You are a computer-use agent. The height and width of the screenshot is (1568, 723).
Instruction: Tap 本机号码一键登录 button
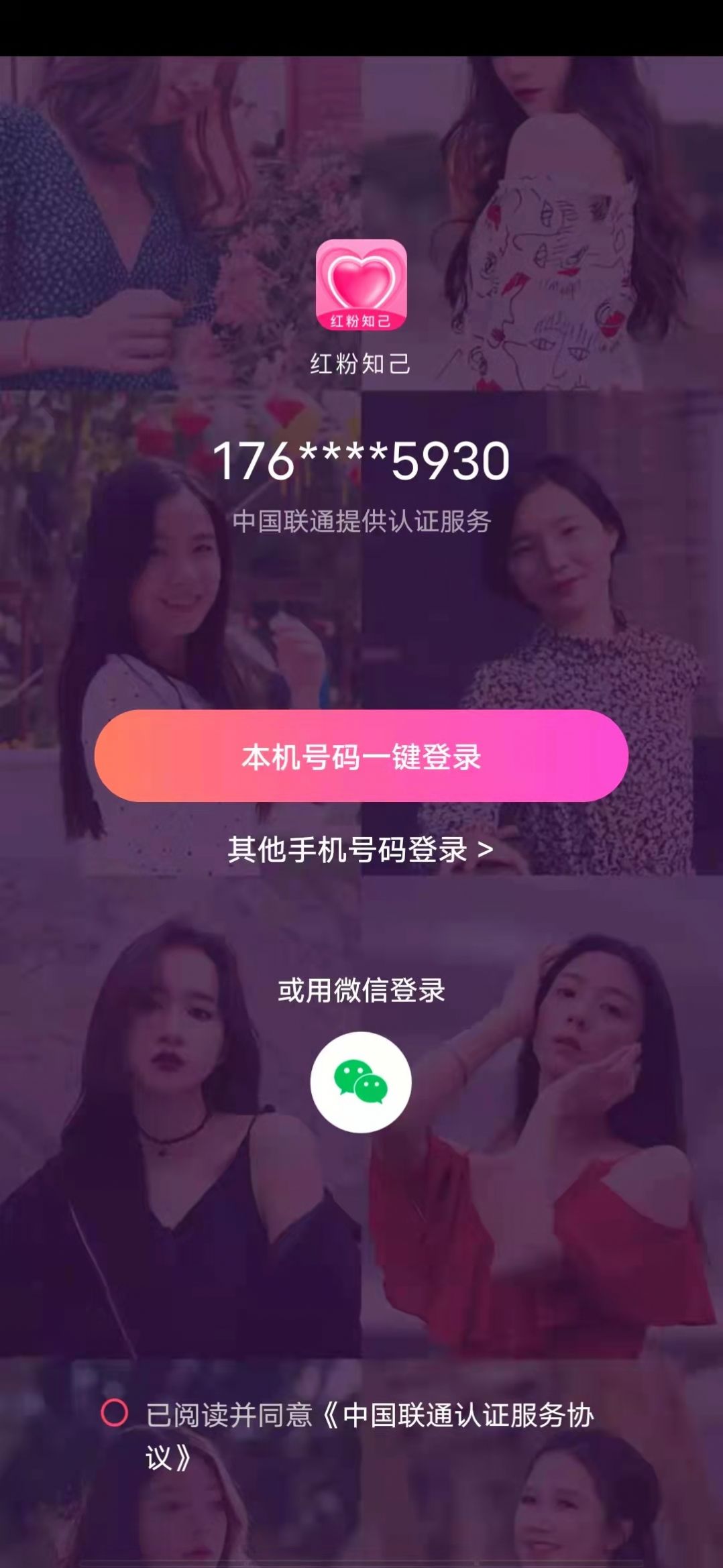(x=361, y=756)
